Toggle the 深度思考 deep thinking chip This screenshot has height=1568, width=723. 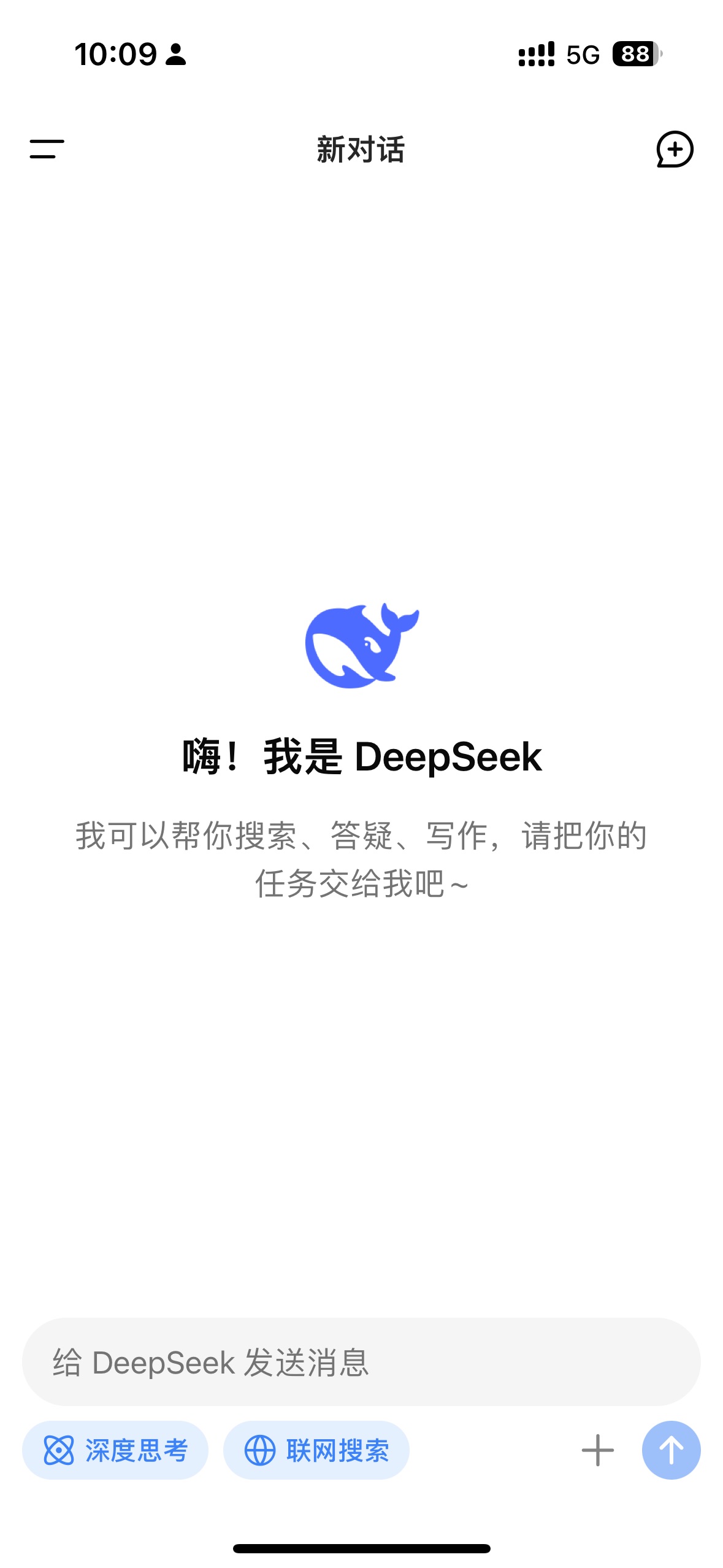[115, 1451]
